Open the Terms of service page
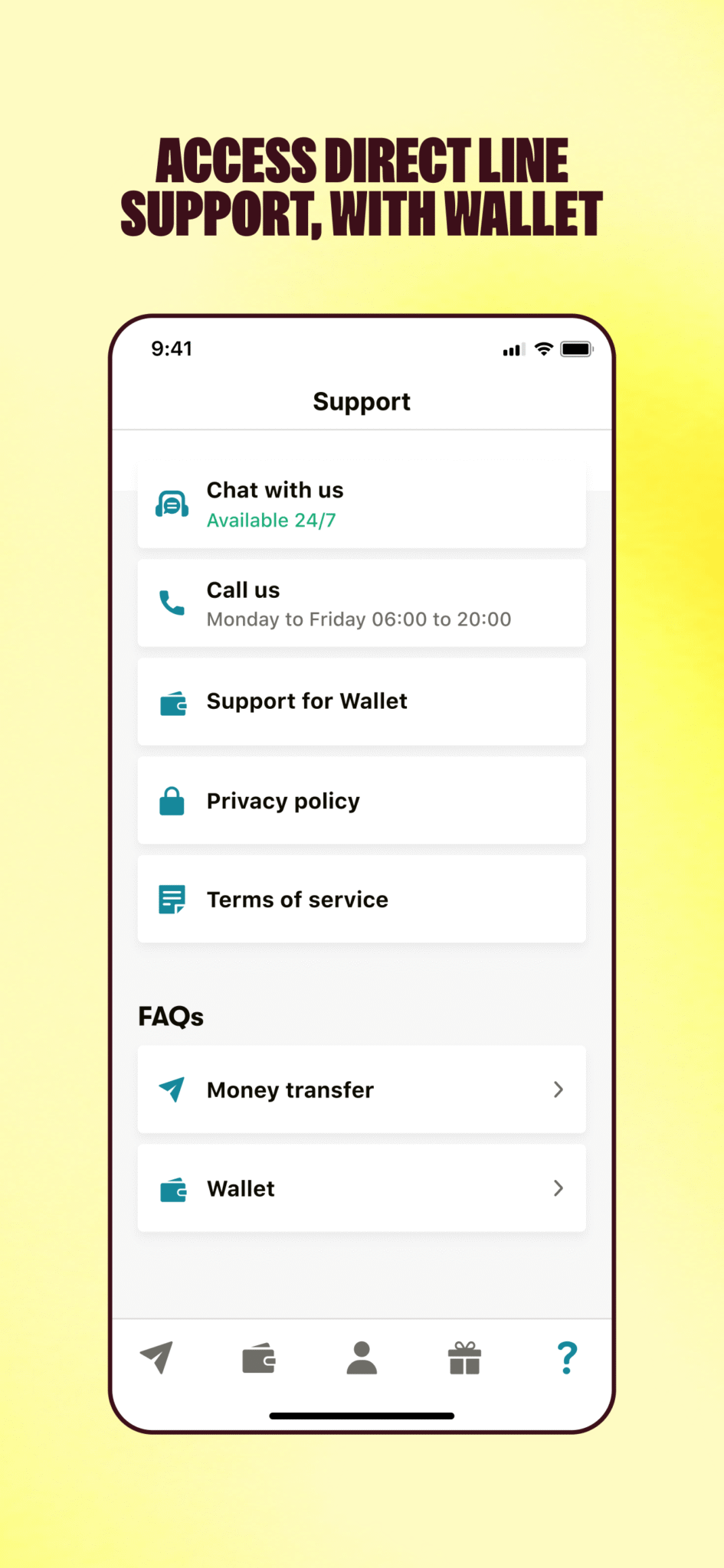 362,899
